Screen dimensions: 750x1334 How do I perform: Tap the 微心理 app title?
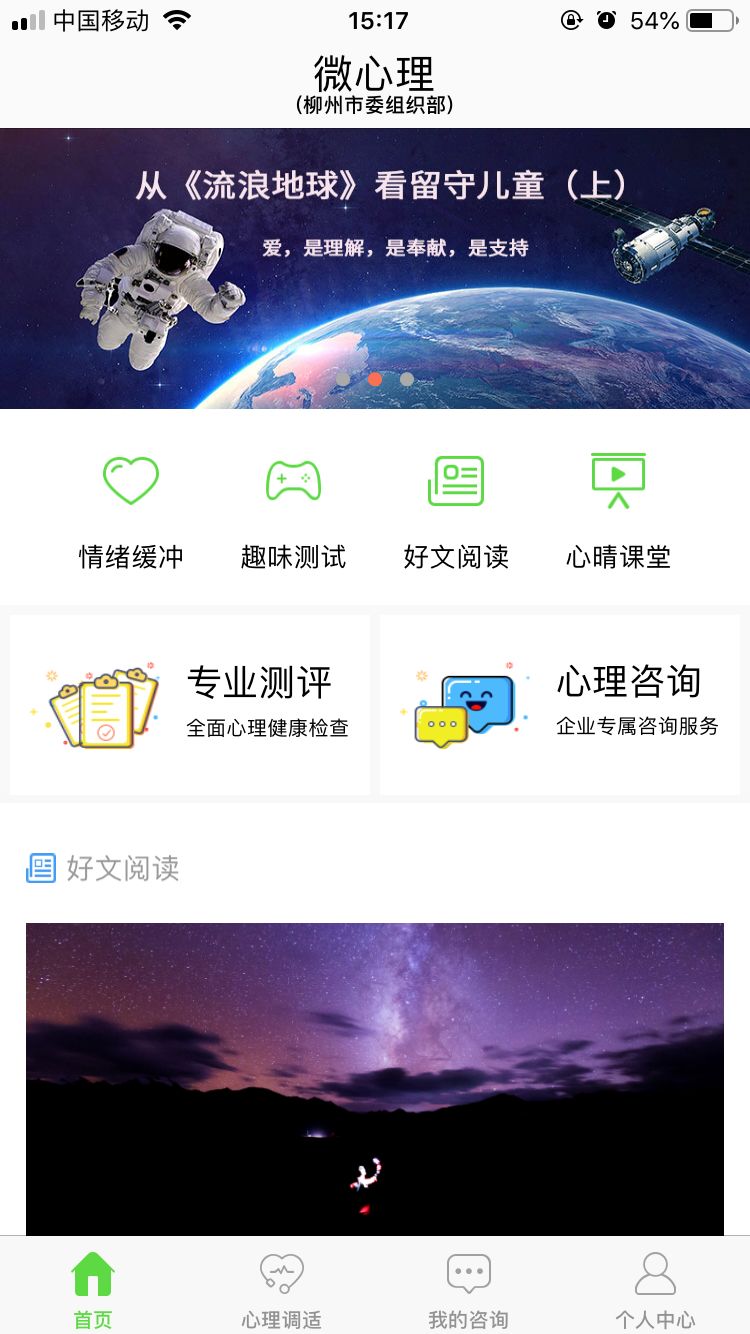pyautogui.click(x=374, y=75)
